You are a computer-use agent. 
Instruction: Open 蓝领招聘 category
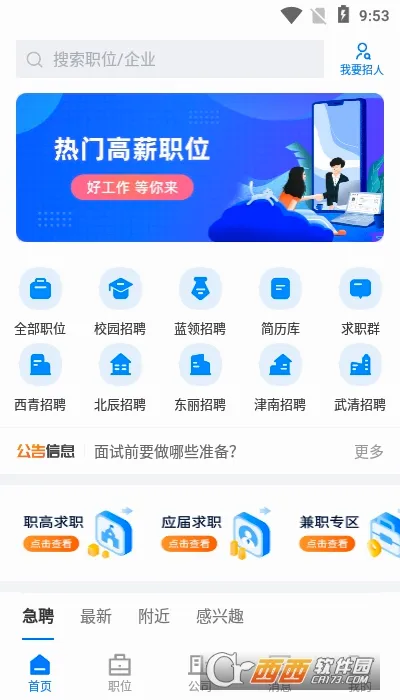(200, 301)
